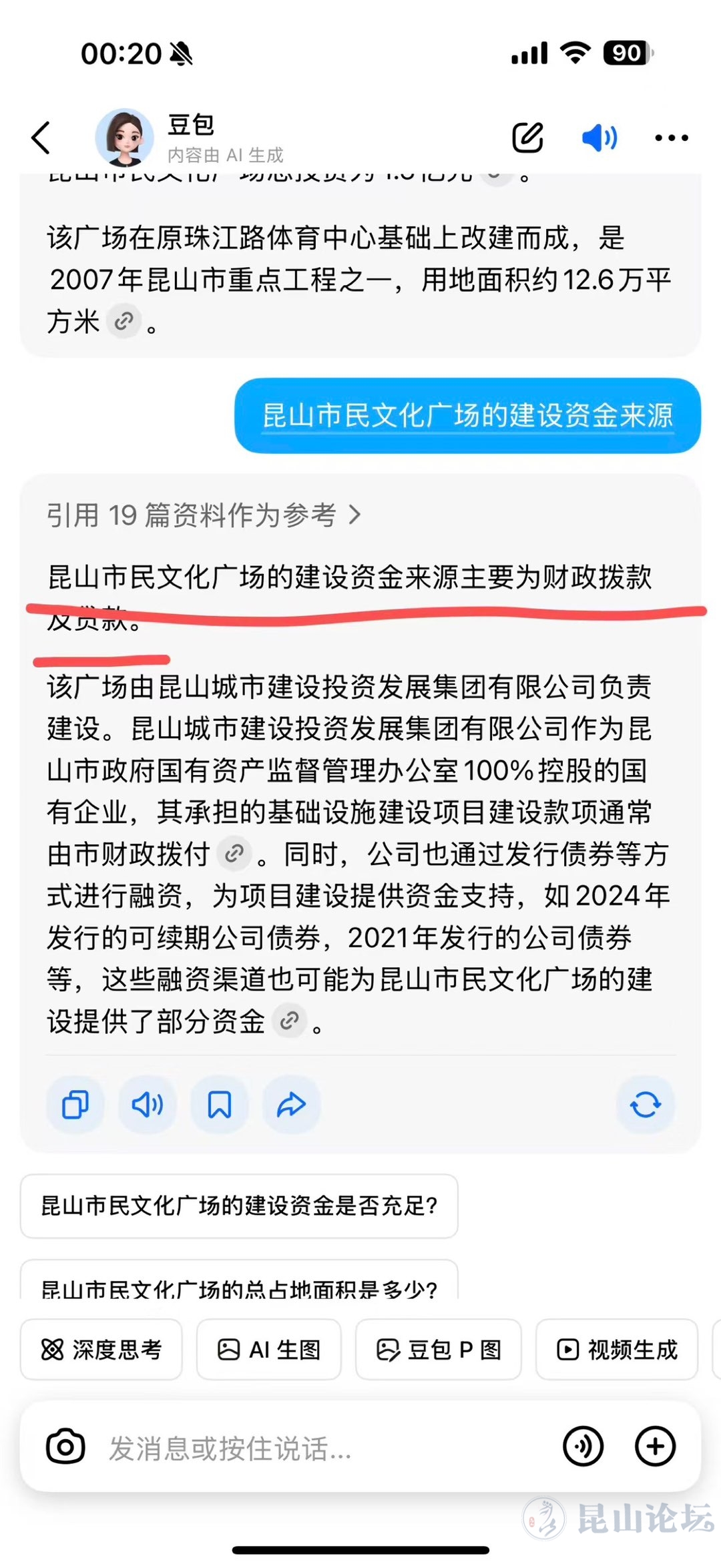Open the plus attachment menu
Image resolution: width=721 pixels, height=1568 pixels.
pos(655,1447)
